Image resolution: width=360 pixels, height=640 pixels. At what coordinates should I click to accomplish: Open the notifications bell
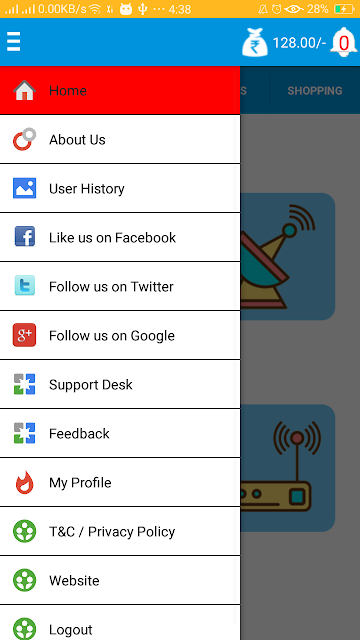pyautogui.click(x=343, y=42)
